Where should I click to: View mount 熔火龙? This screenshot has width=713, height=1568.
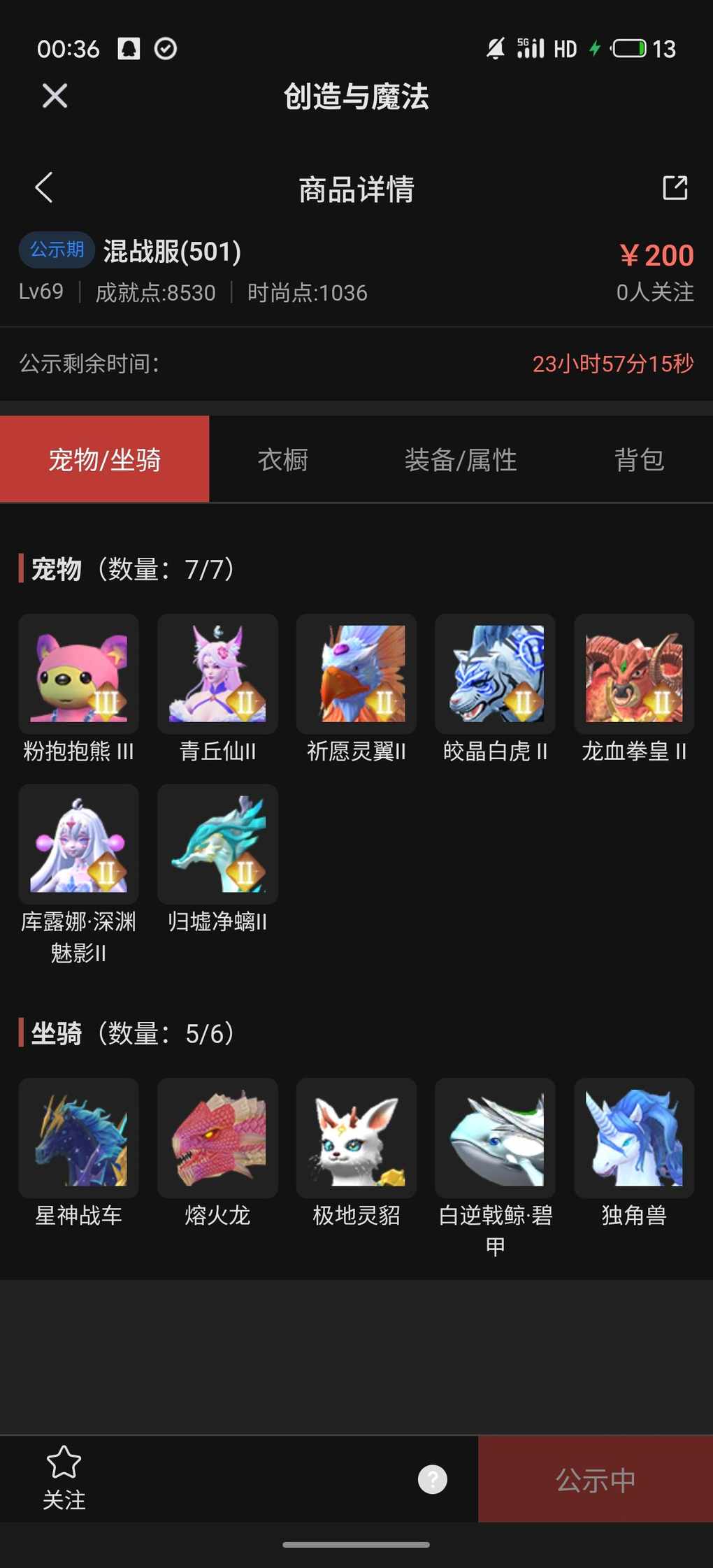[217, 1138]
